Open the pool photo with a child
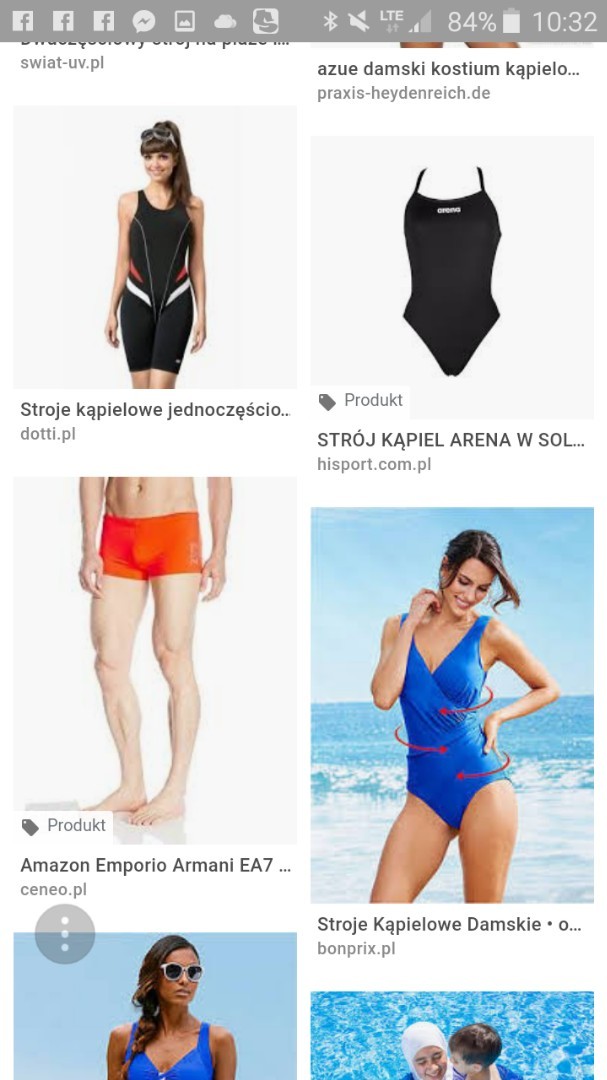The height and width of the screenshot is (1080, 607). 451,1035
